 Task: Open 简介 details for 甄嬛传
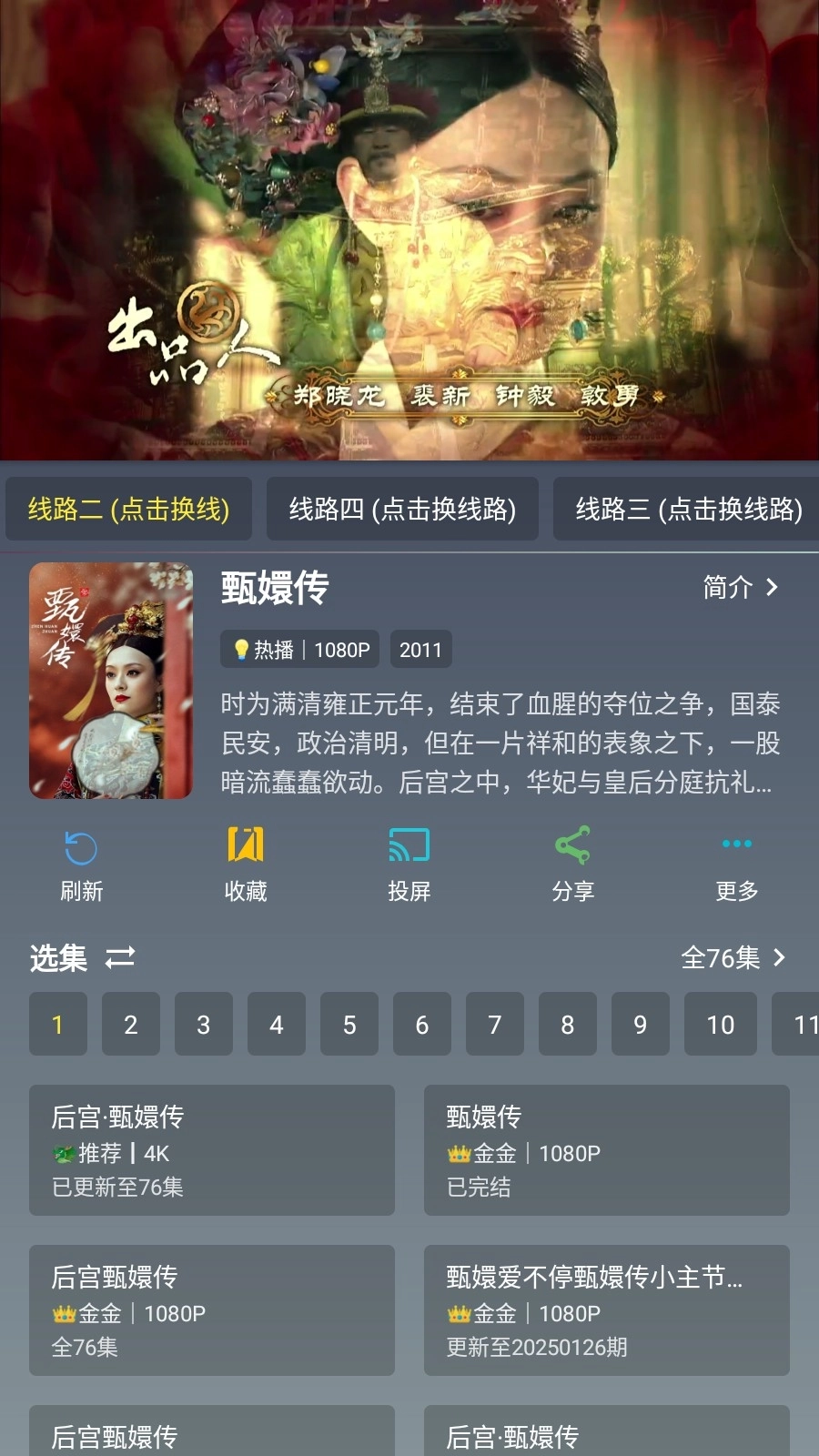click(x=740, y=588)
